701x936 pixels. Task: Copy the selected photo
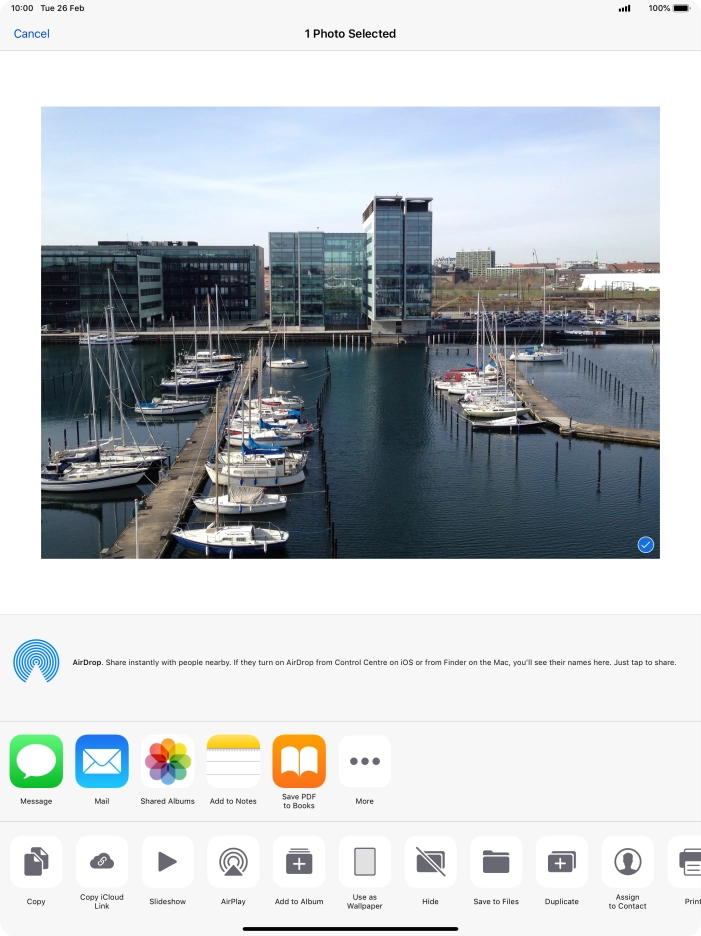(36, 862)
